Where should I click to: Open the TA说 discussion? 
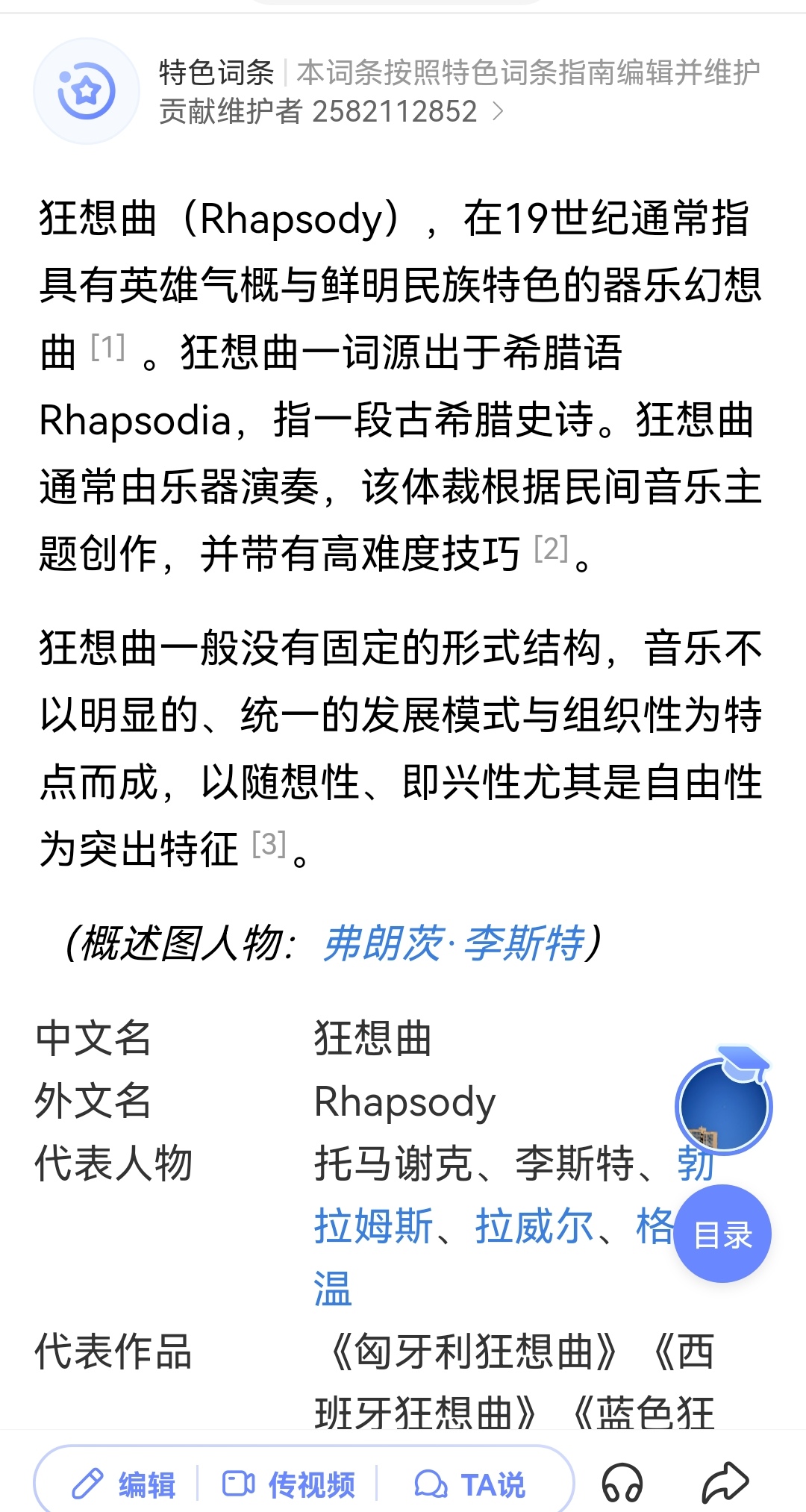pyautogui.click(x=470, y=1484)
